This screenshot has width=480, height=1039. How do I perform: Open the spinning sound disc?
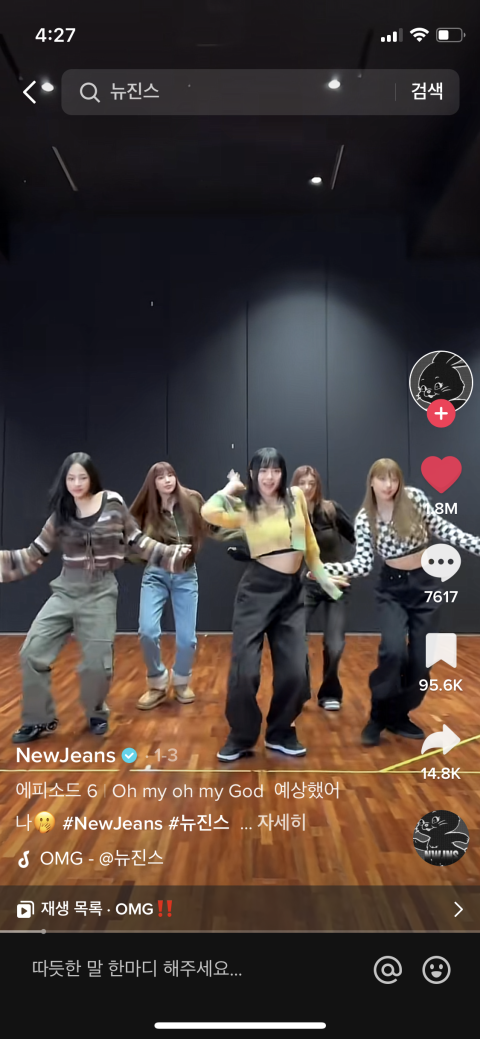[x=441, y=838]
